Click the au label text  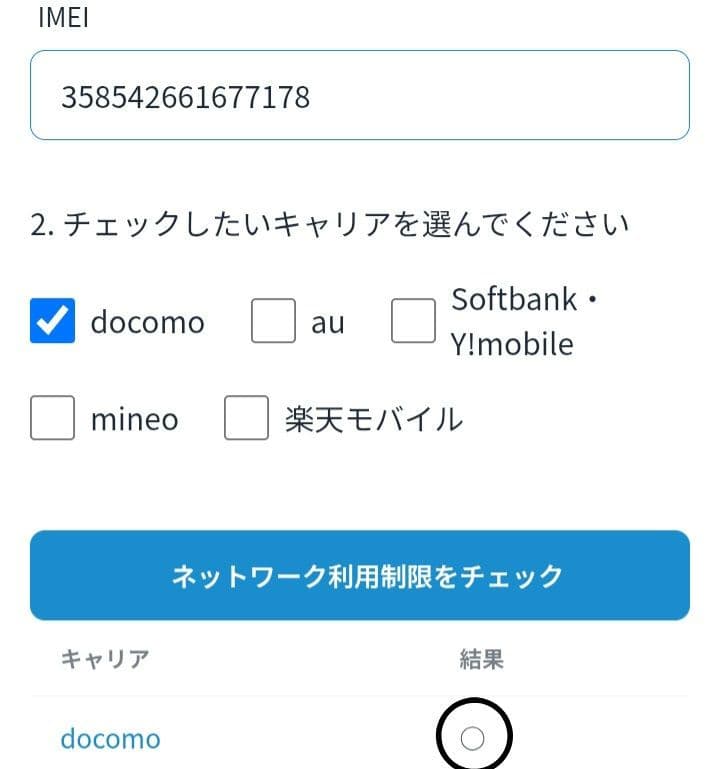[x=330, y=321]
